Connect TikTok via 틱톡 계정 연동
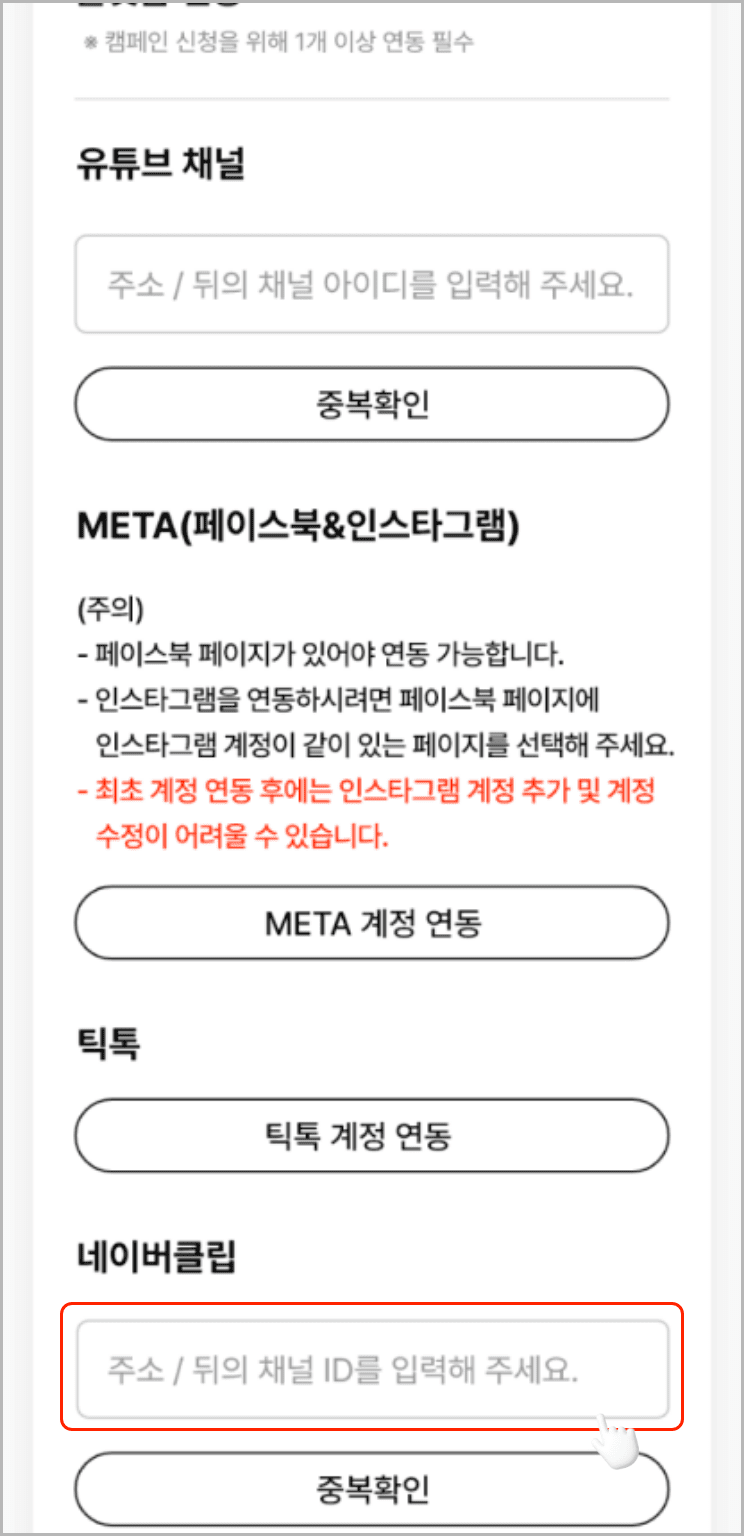This screenshot has width=744, height=1536. click(x=371, y=1136)
